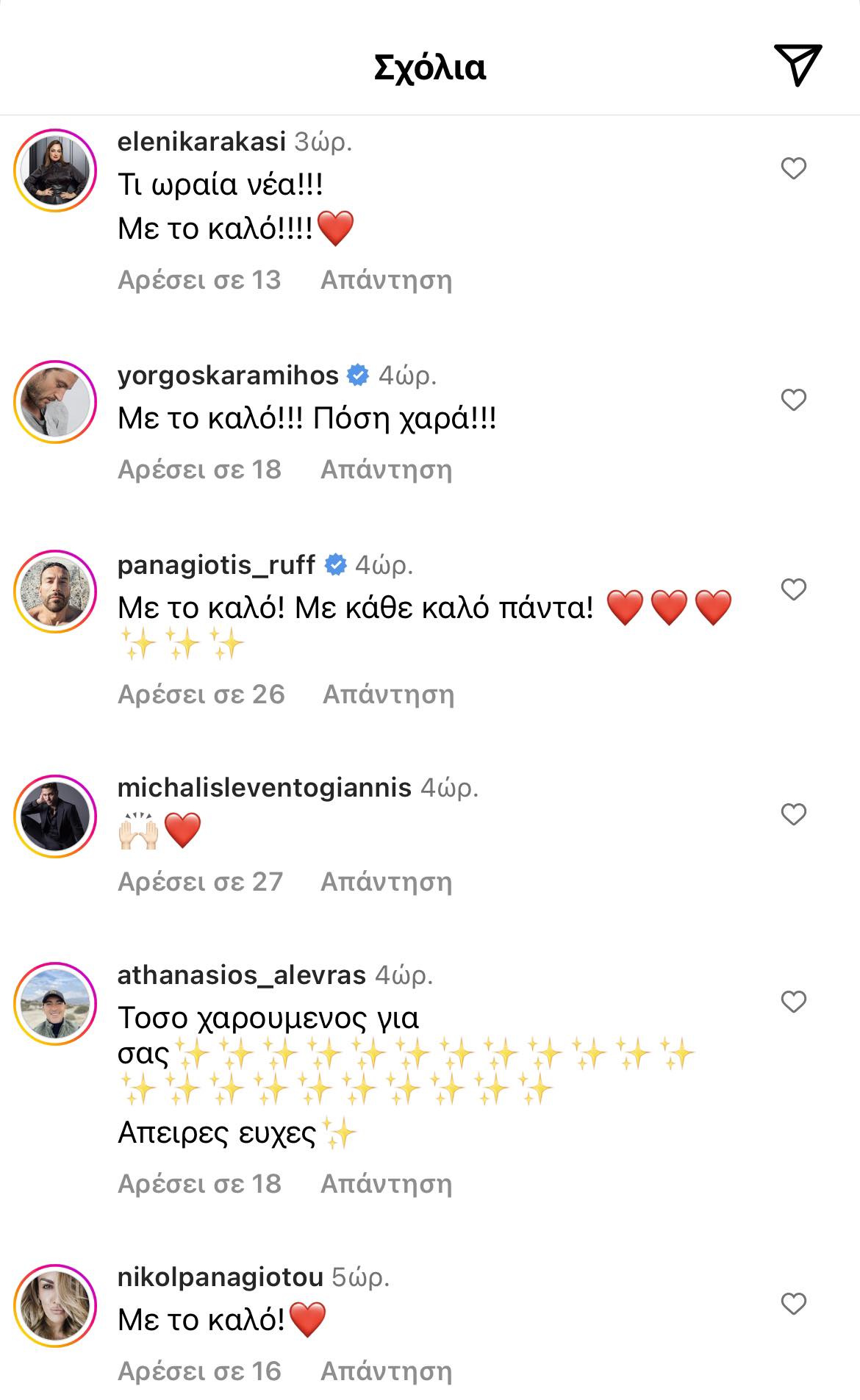Like yorgoskaramihos's comment
Image resolution: width=860 pixels, height=1400 pixels.
pos(793,400)
